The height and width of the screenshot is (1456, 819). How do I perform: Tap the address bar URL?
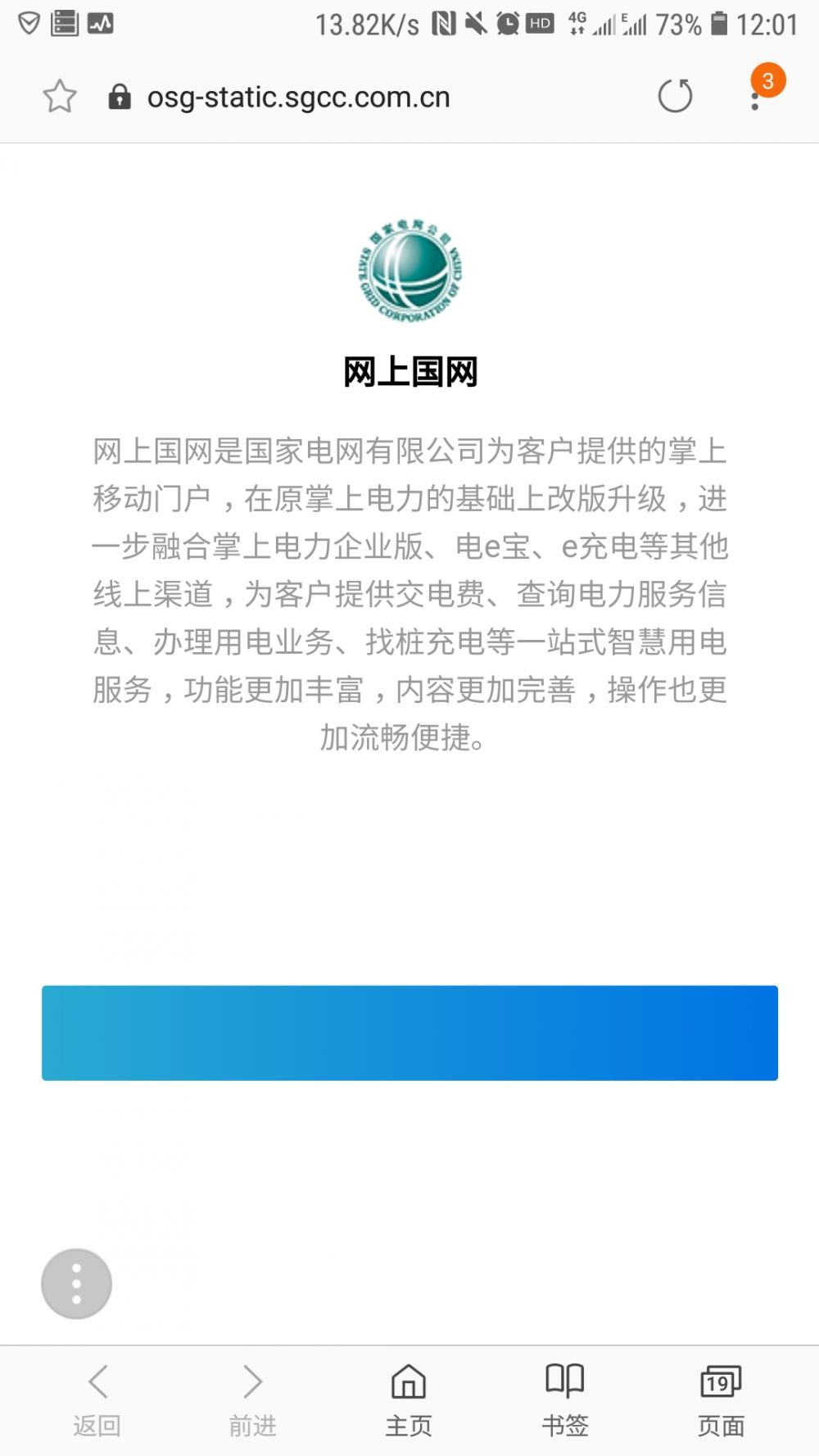pyautogui.click(x=298, y=98)
